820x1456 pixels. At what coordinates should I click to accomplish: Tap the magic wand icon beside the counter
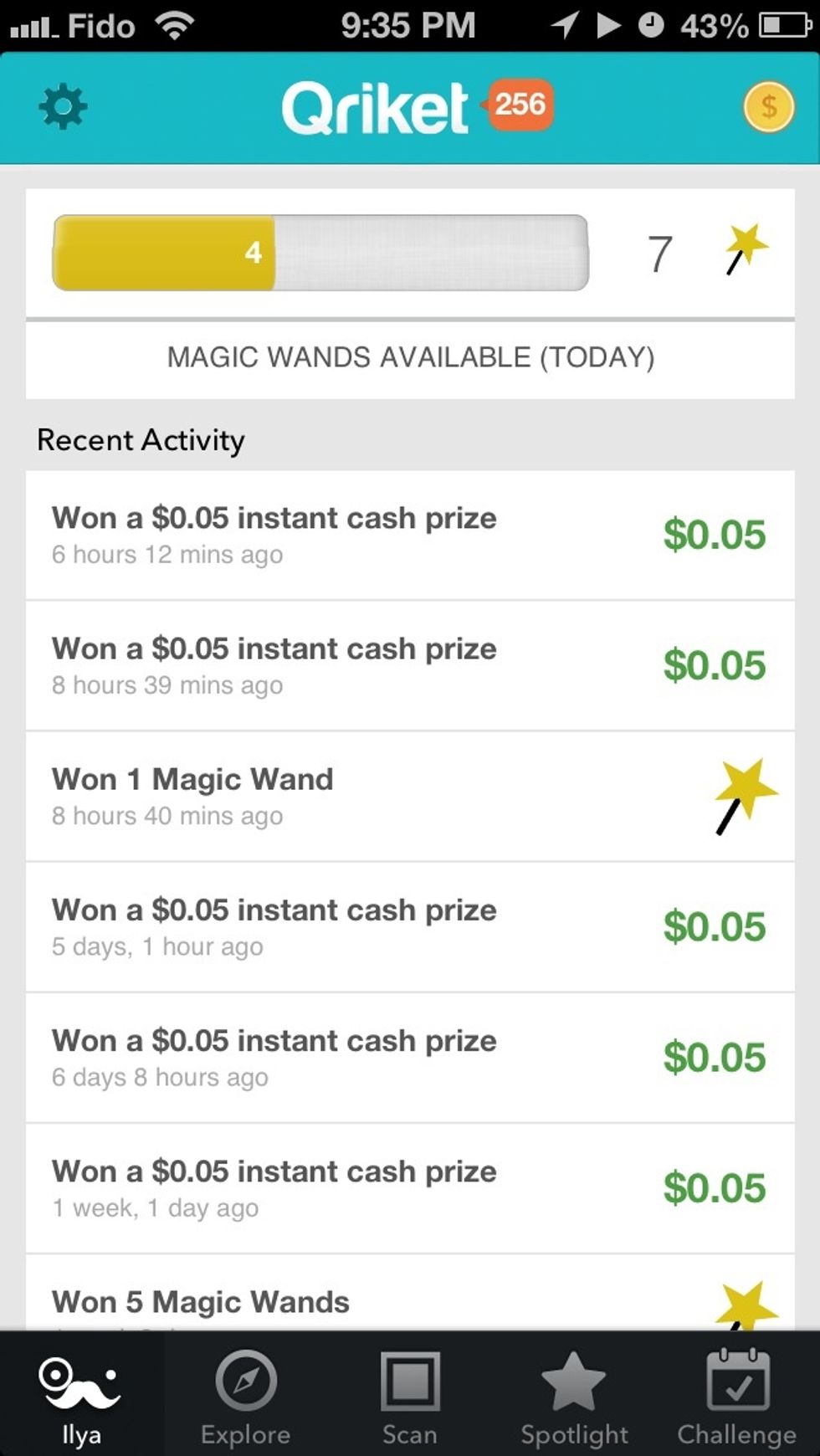[745, 251]
